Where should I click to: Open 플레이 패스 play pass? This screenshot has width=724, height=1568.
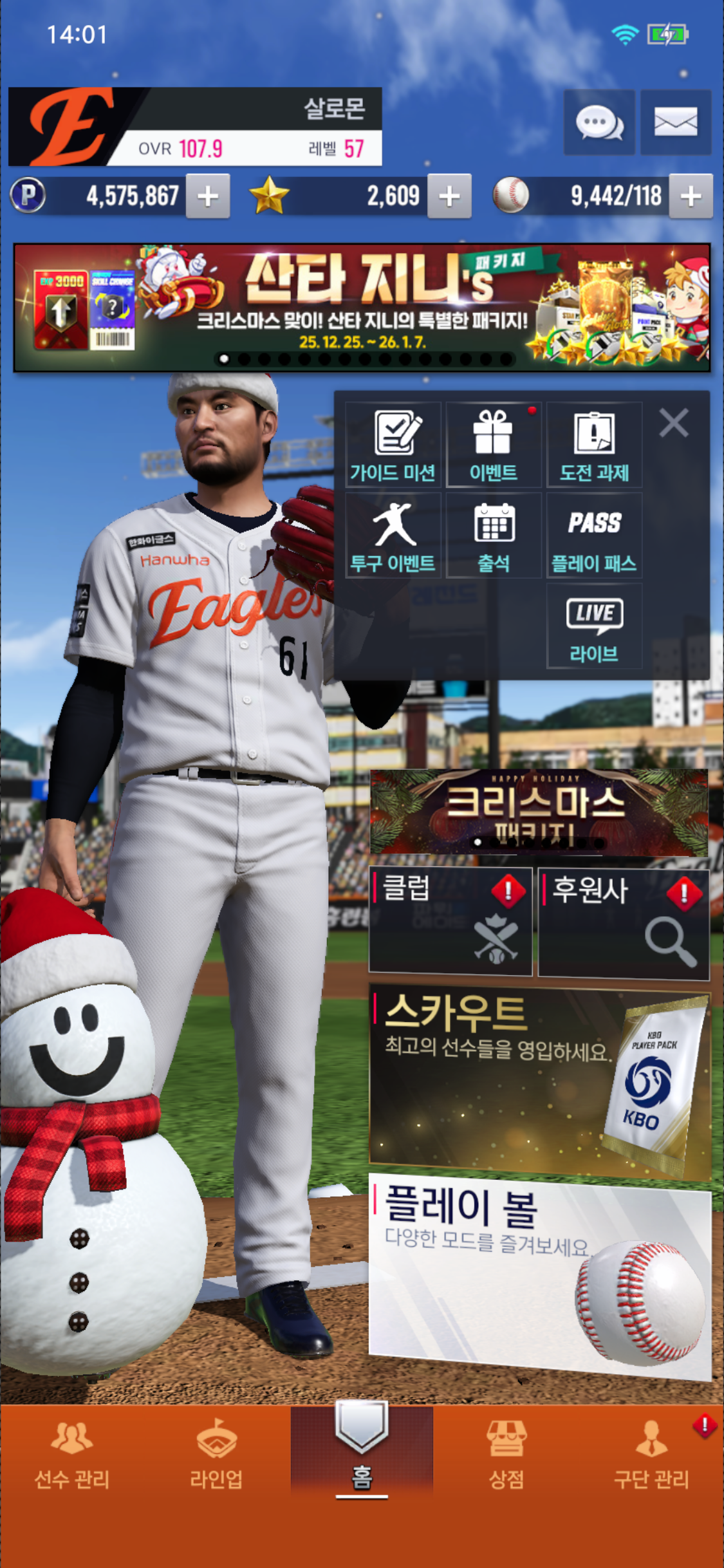click(593, 536)
